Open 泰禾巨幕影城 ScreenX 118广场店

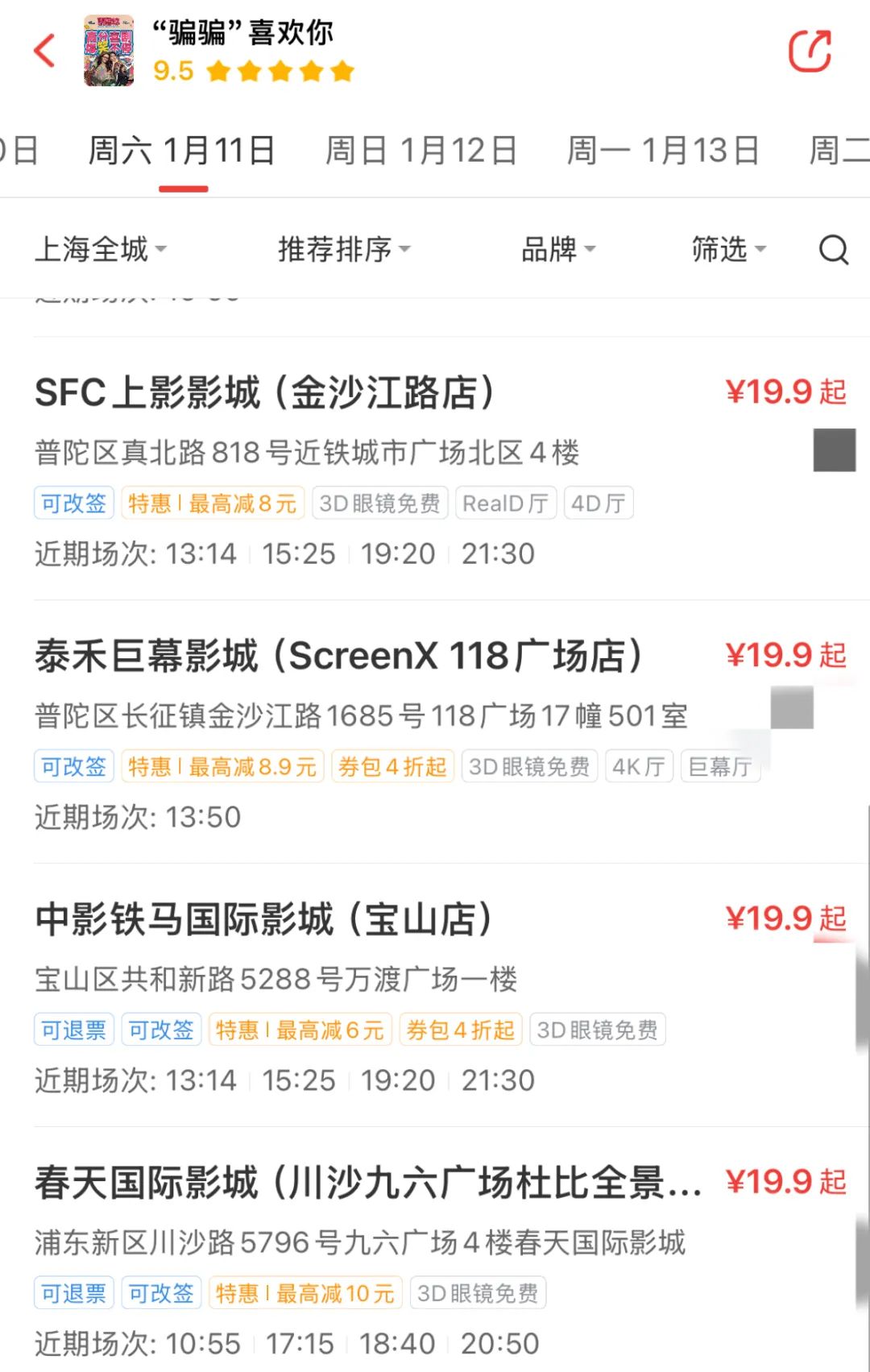click(338, 656)
